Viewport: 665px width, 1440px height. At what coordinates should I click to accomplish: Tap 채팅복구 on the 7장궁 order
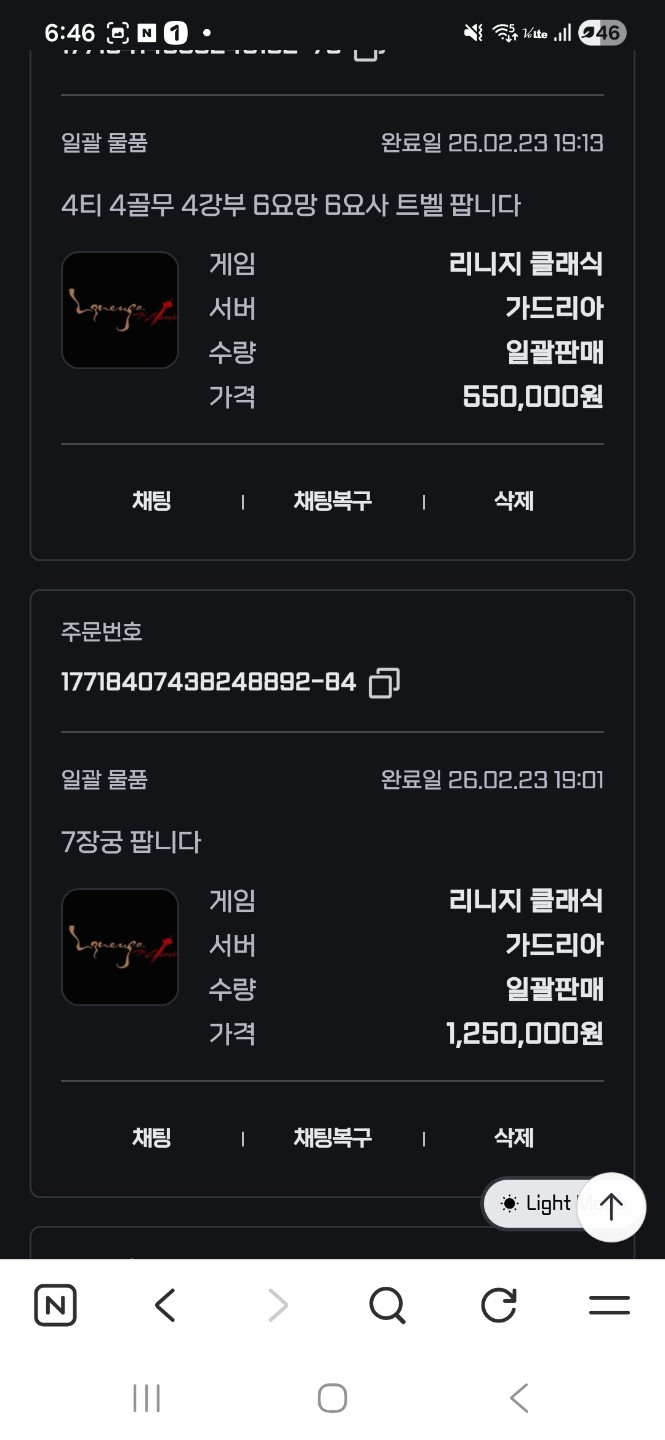[x=332, y=1138]
